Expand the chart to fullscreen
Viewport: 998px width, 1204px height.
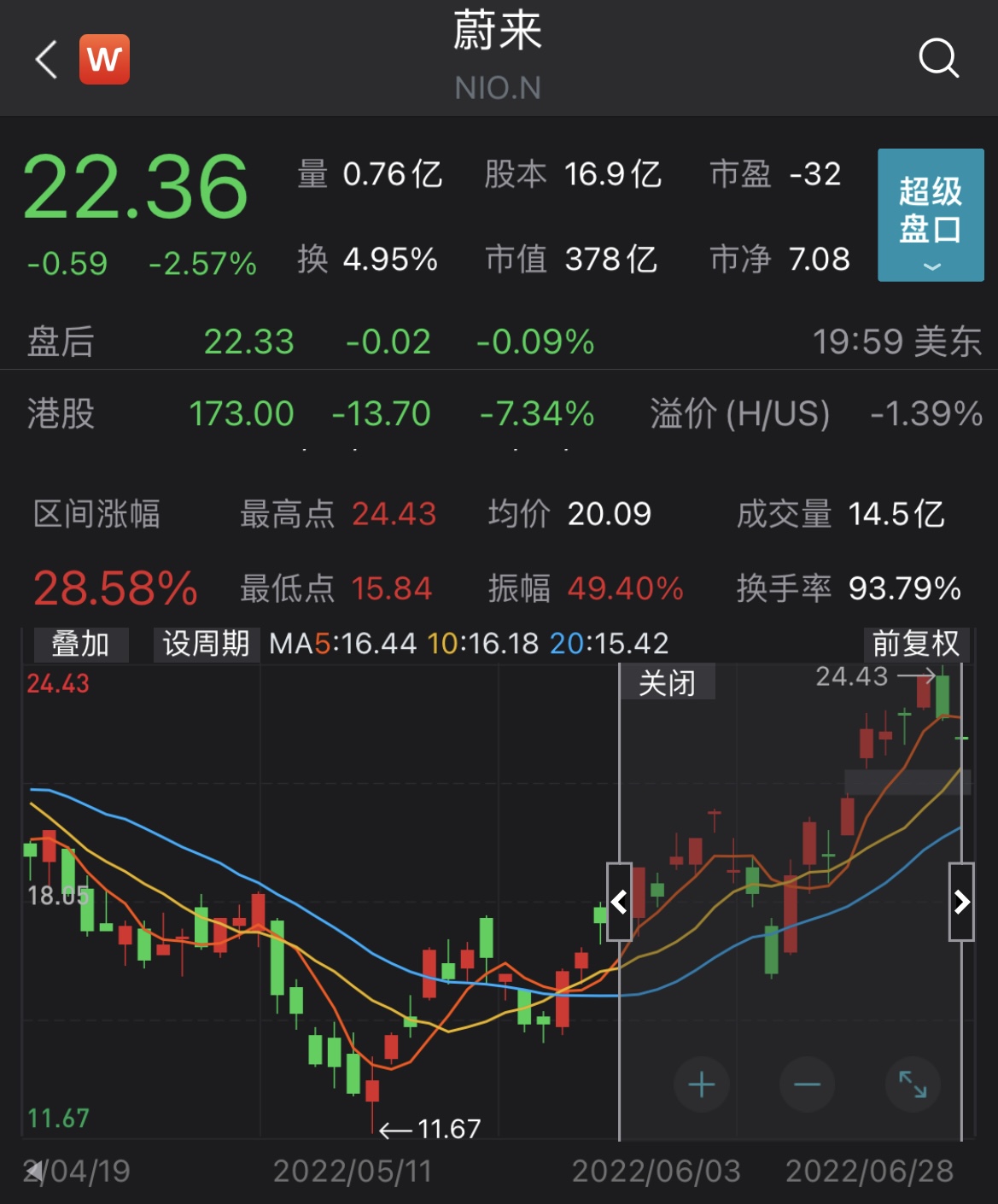(913, 1084)
